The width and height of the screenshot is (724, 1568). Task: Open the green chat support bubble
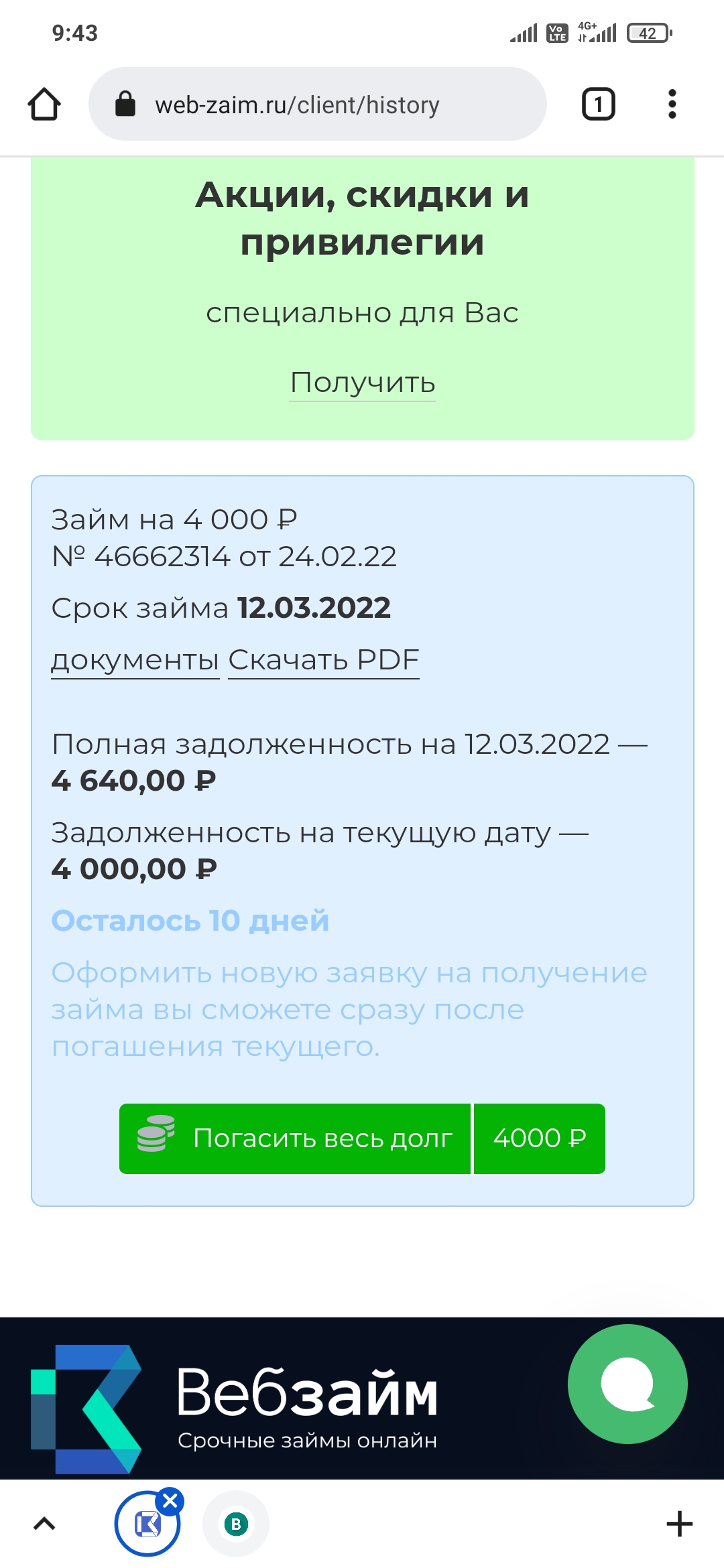tap(627, 1384)
